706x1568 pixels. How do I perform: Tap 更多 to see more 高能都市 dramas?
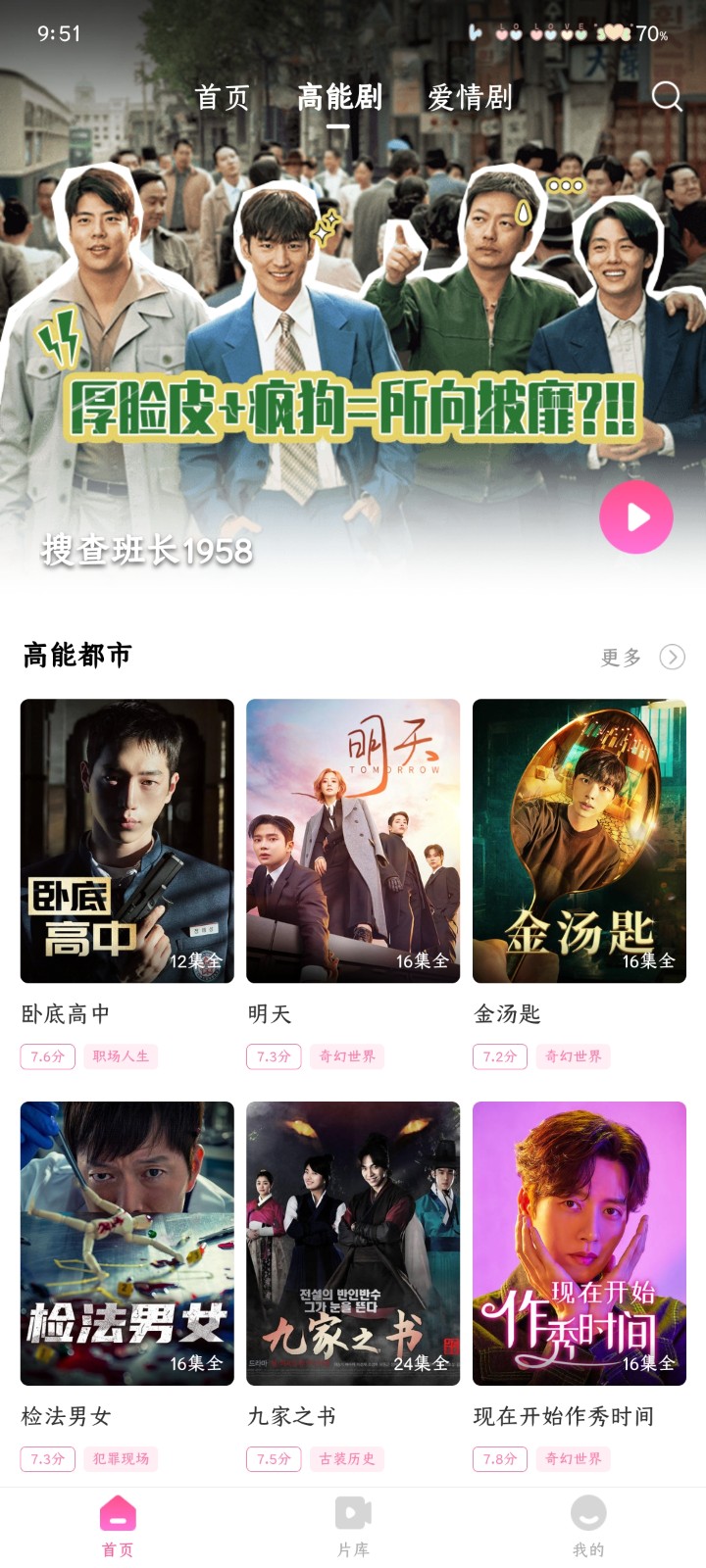(619, 659)
